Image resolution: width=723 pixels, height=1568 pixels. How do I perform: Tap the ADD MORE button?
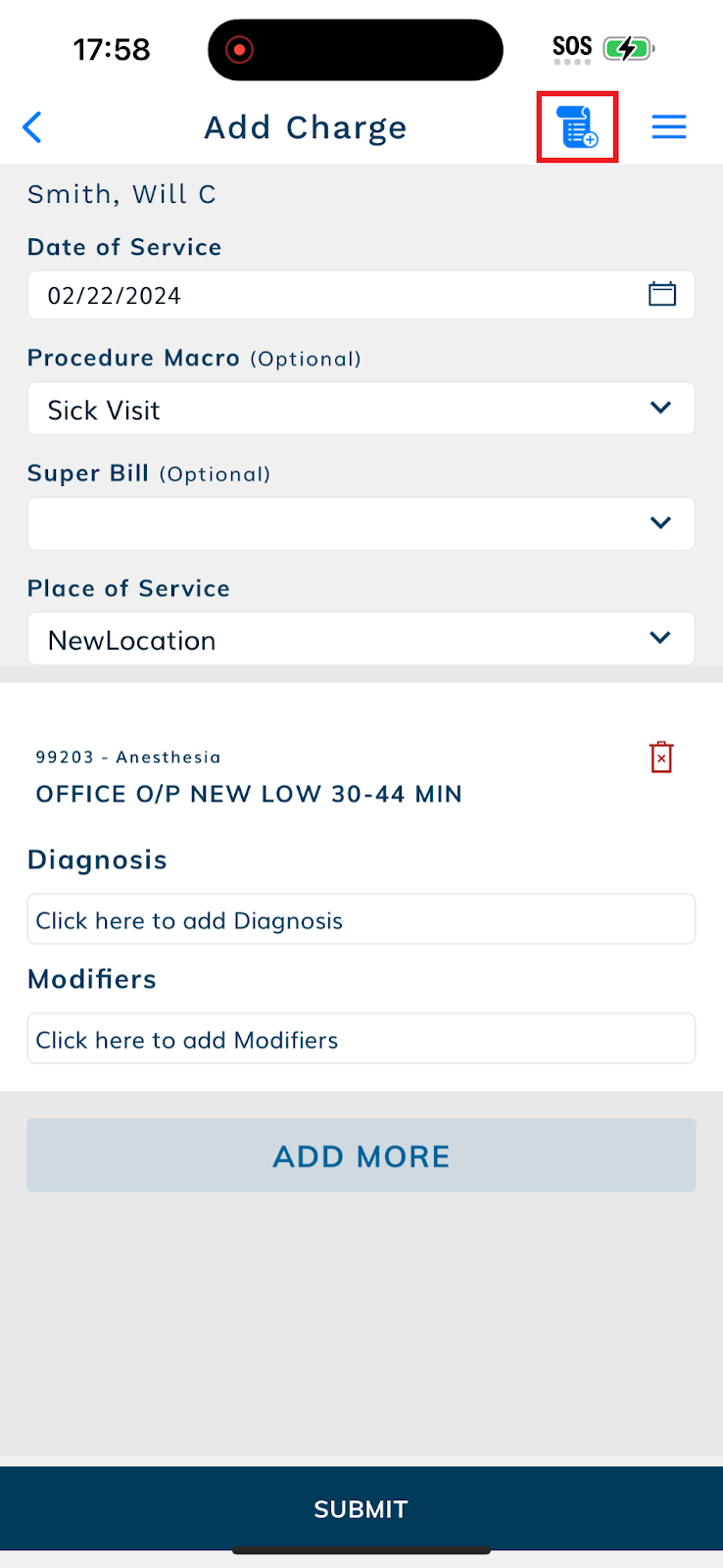pos(361,1155)
